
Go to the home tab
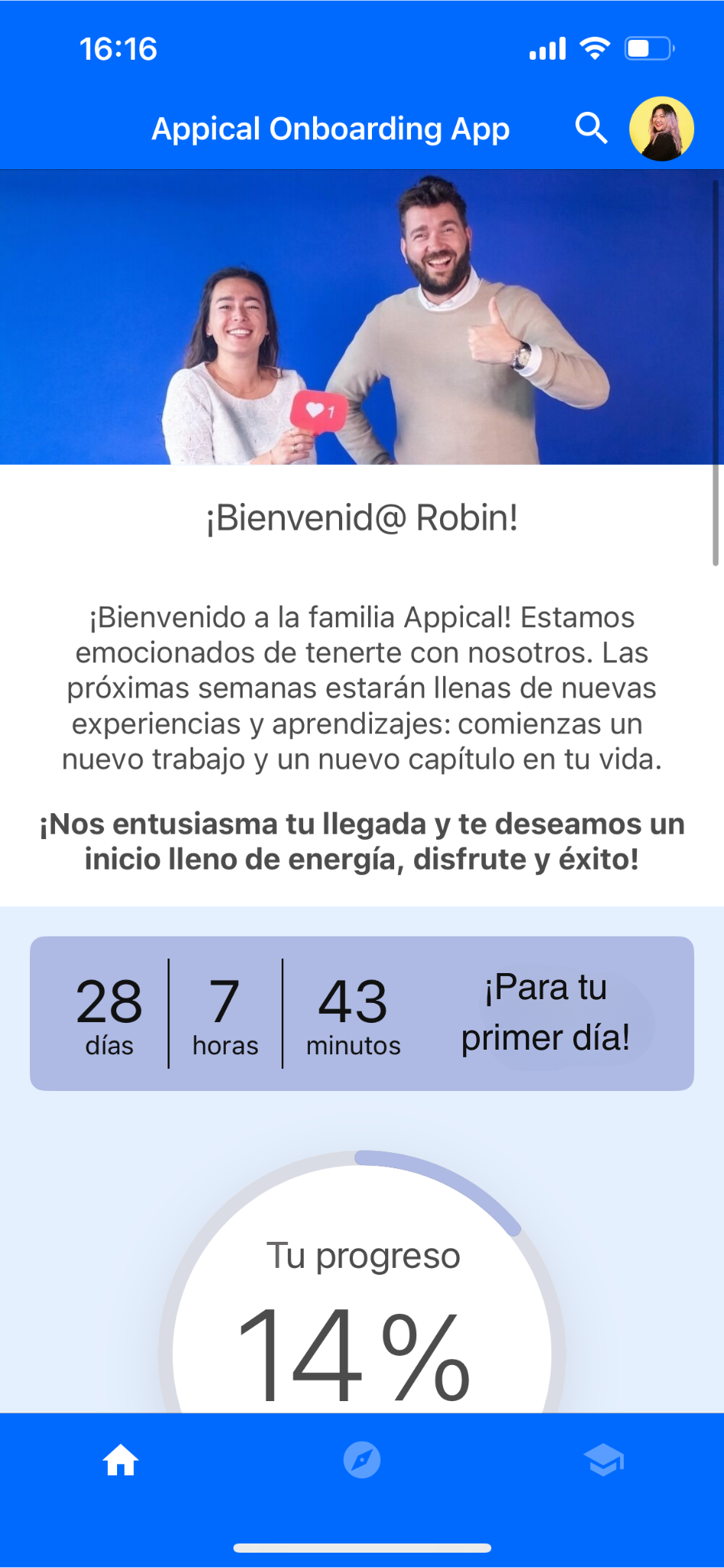121,1460
